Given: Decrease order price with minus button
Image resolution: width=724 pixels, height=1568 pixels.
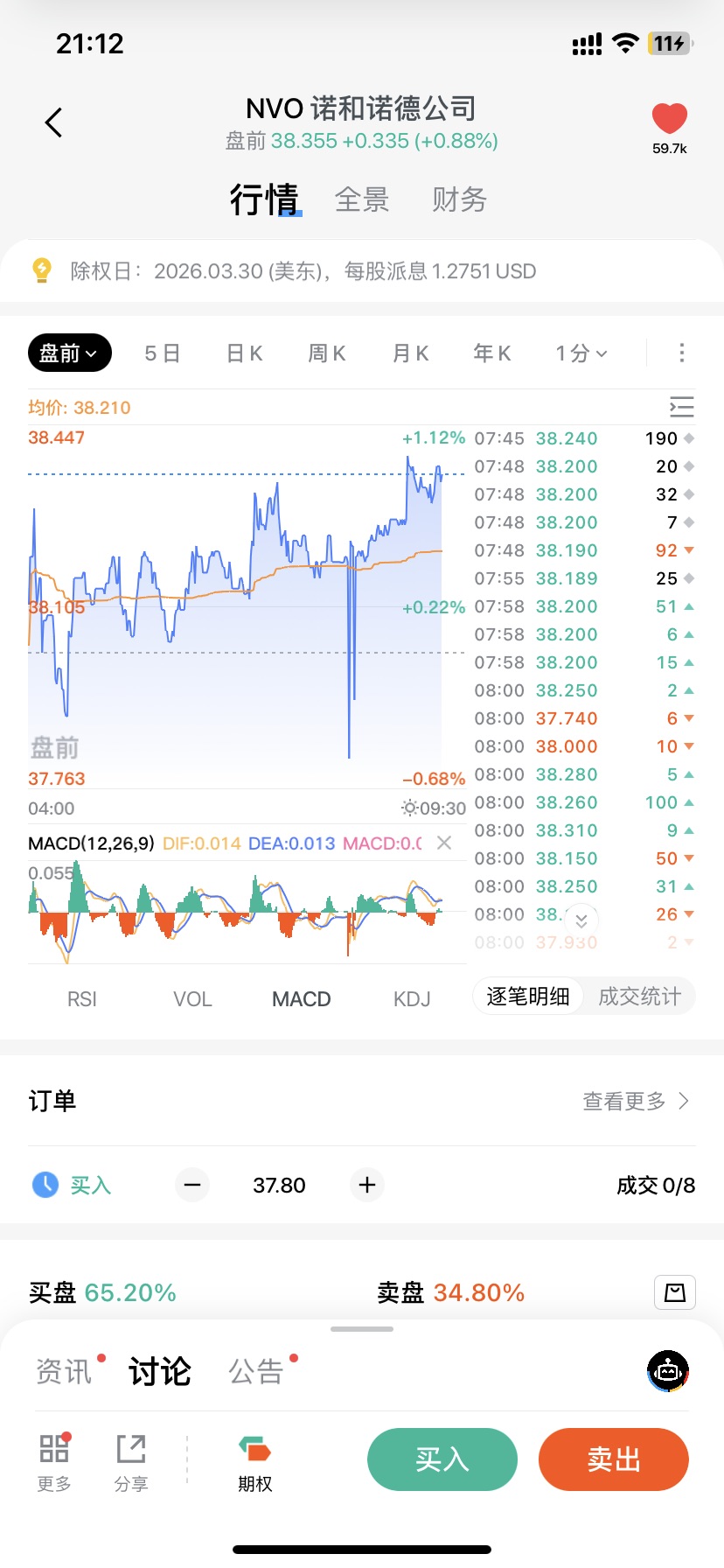Looking at the screenshot, I should click(192, 1186).
